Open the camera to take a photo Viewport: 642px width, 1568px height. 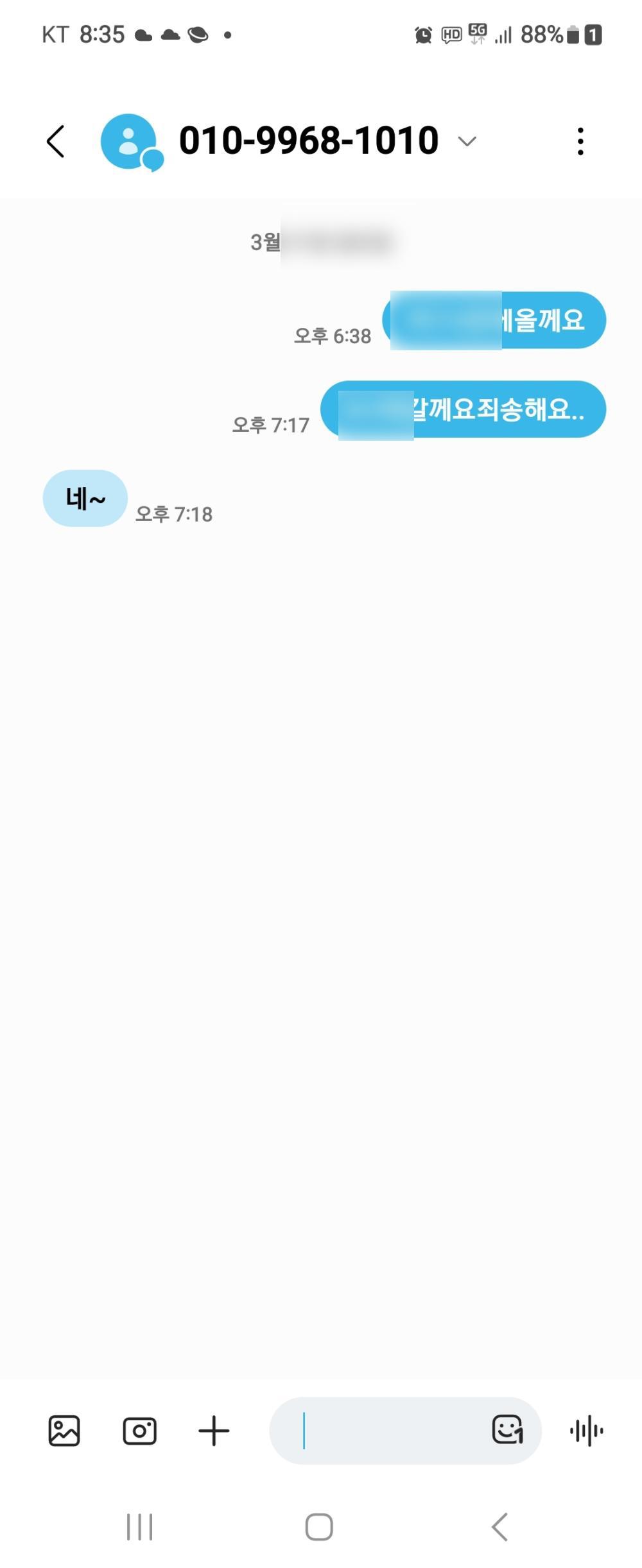139,1431
